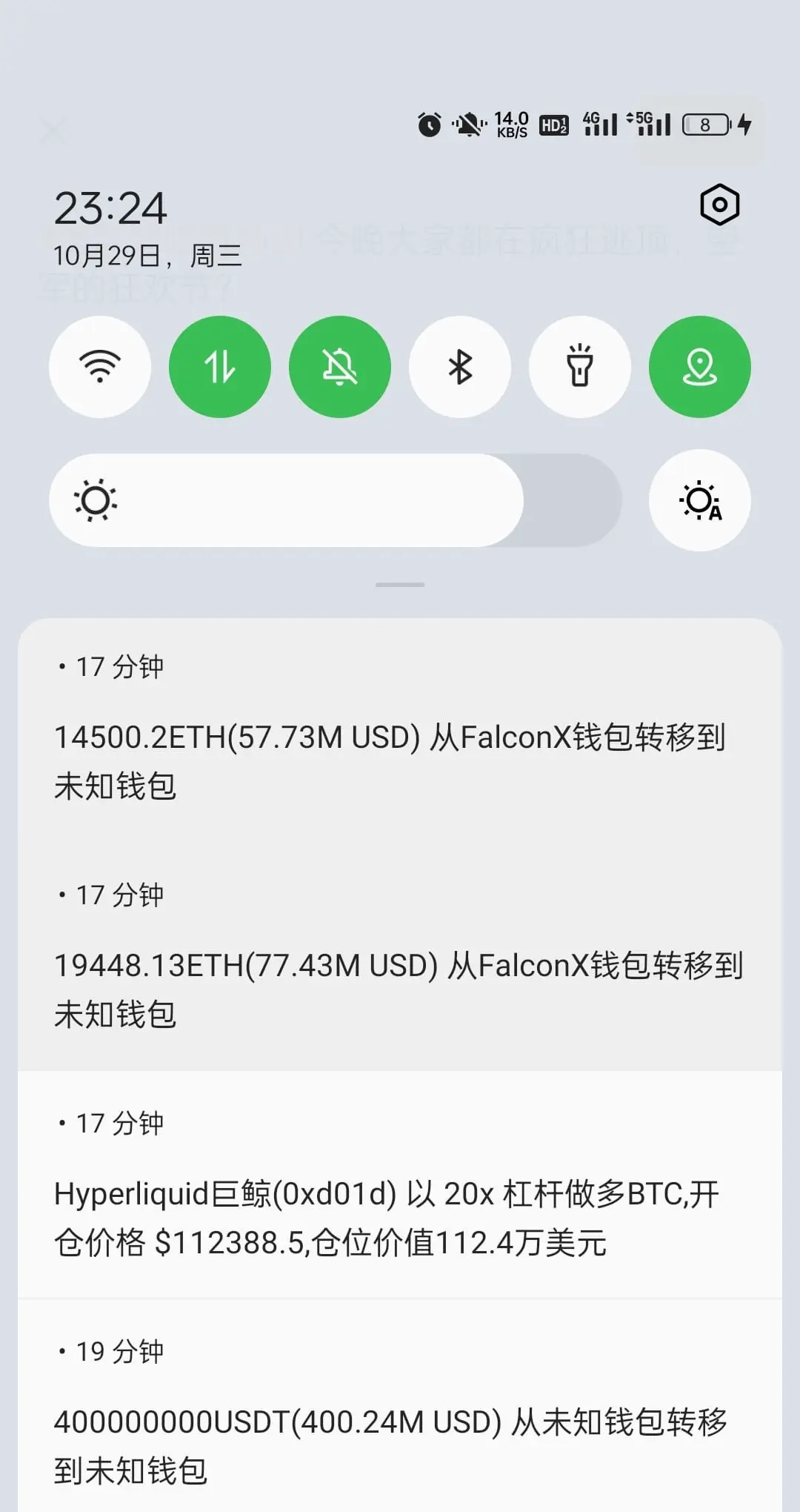Viewport: 800px width, 1512px height.
Task: Switch on the flashlight
Action: point(580,367)
